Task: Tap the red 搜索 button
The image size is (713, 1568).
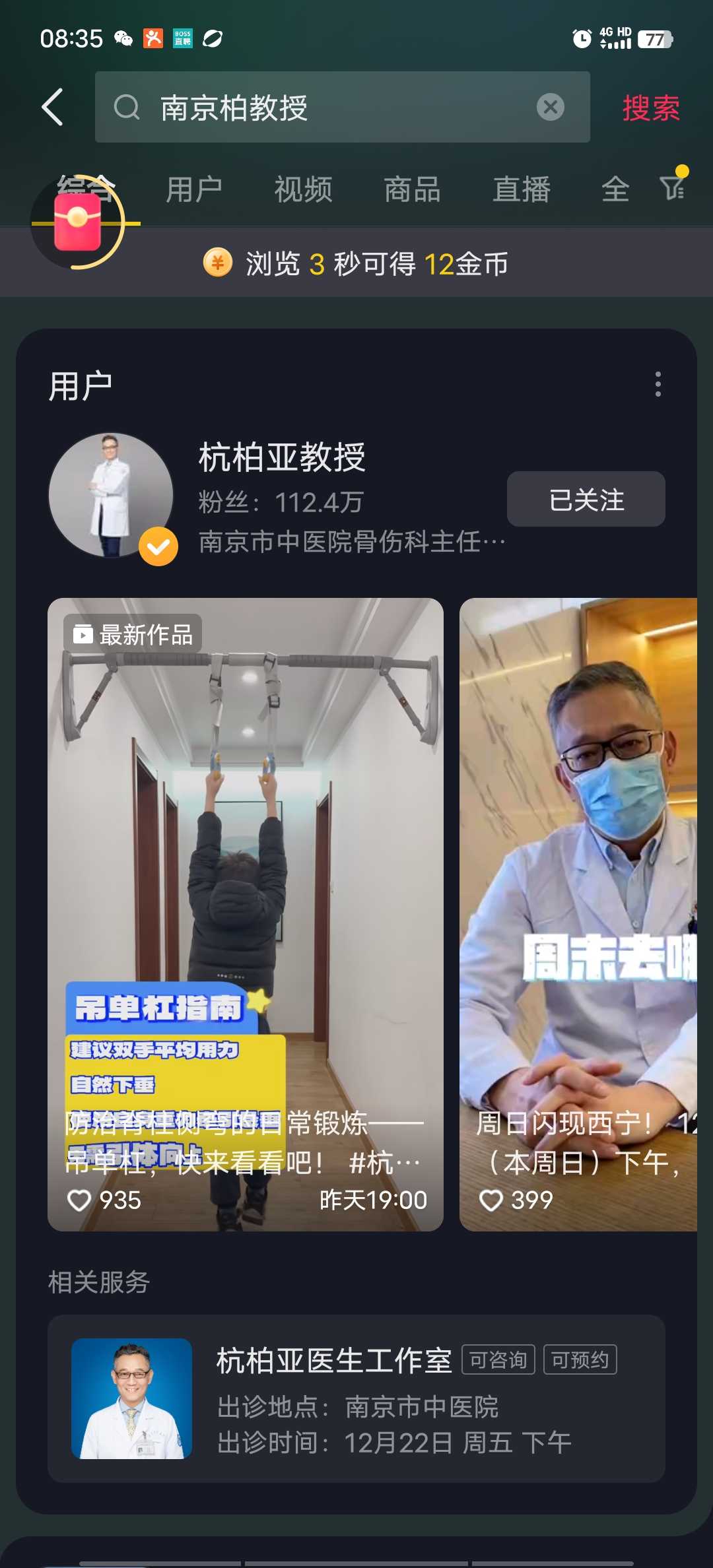Action: (x=651, y=108)
